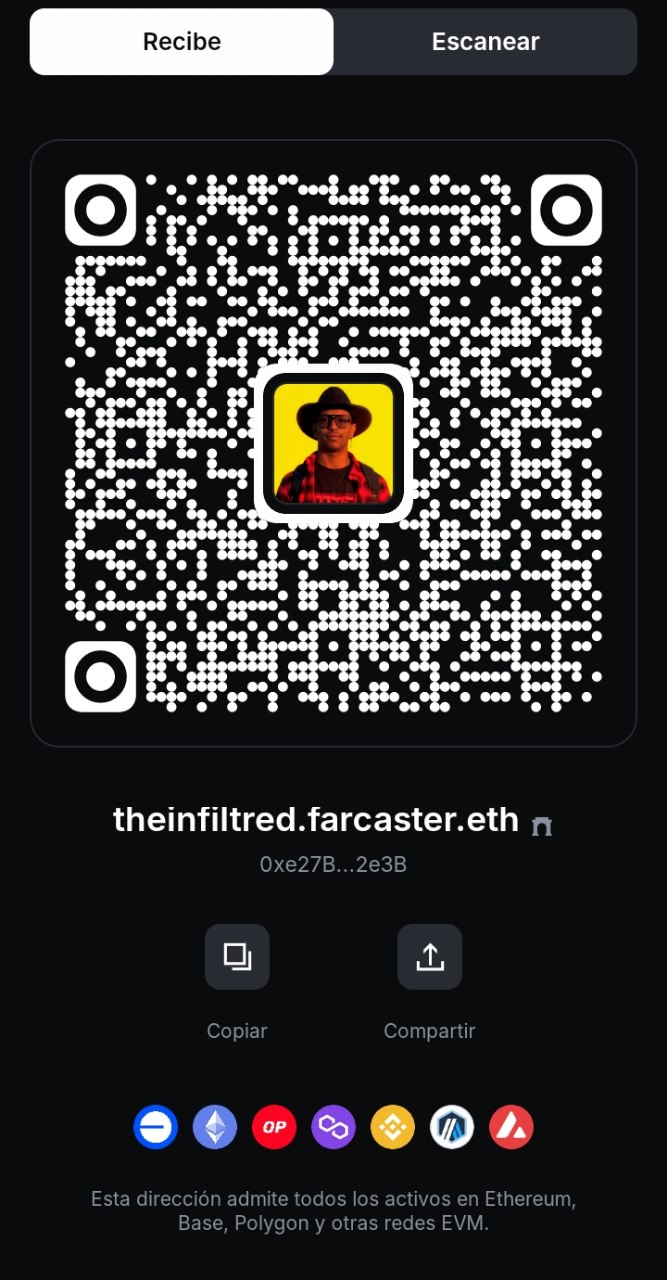Image resolution: width=667 pixels, height=1280 pixels.
Task: Select the Recibe tab
Action: (x=182, y=42)
